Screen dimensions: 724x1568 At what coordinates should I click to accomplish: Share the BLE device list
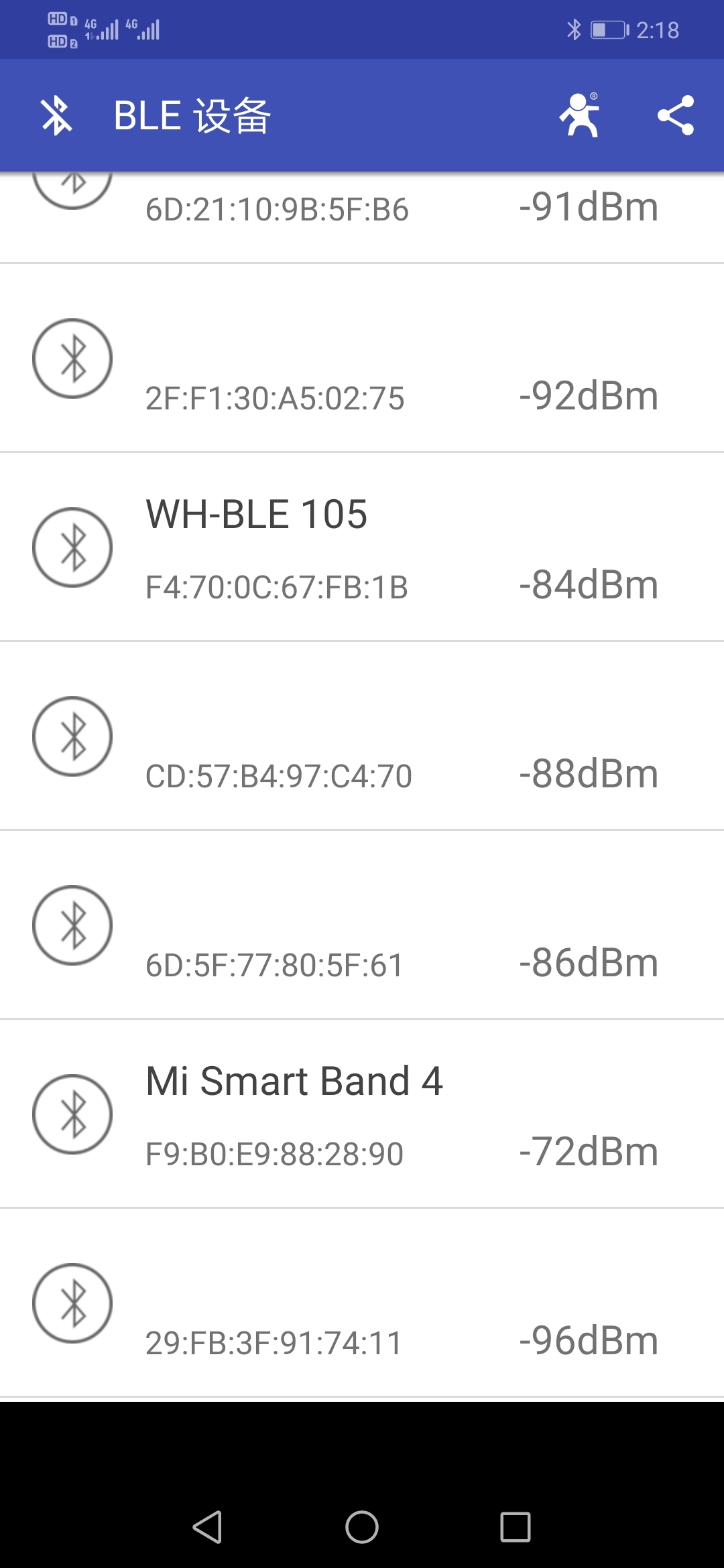(675, 116)
